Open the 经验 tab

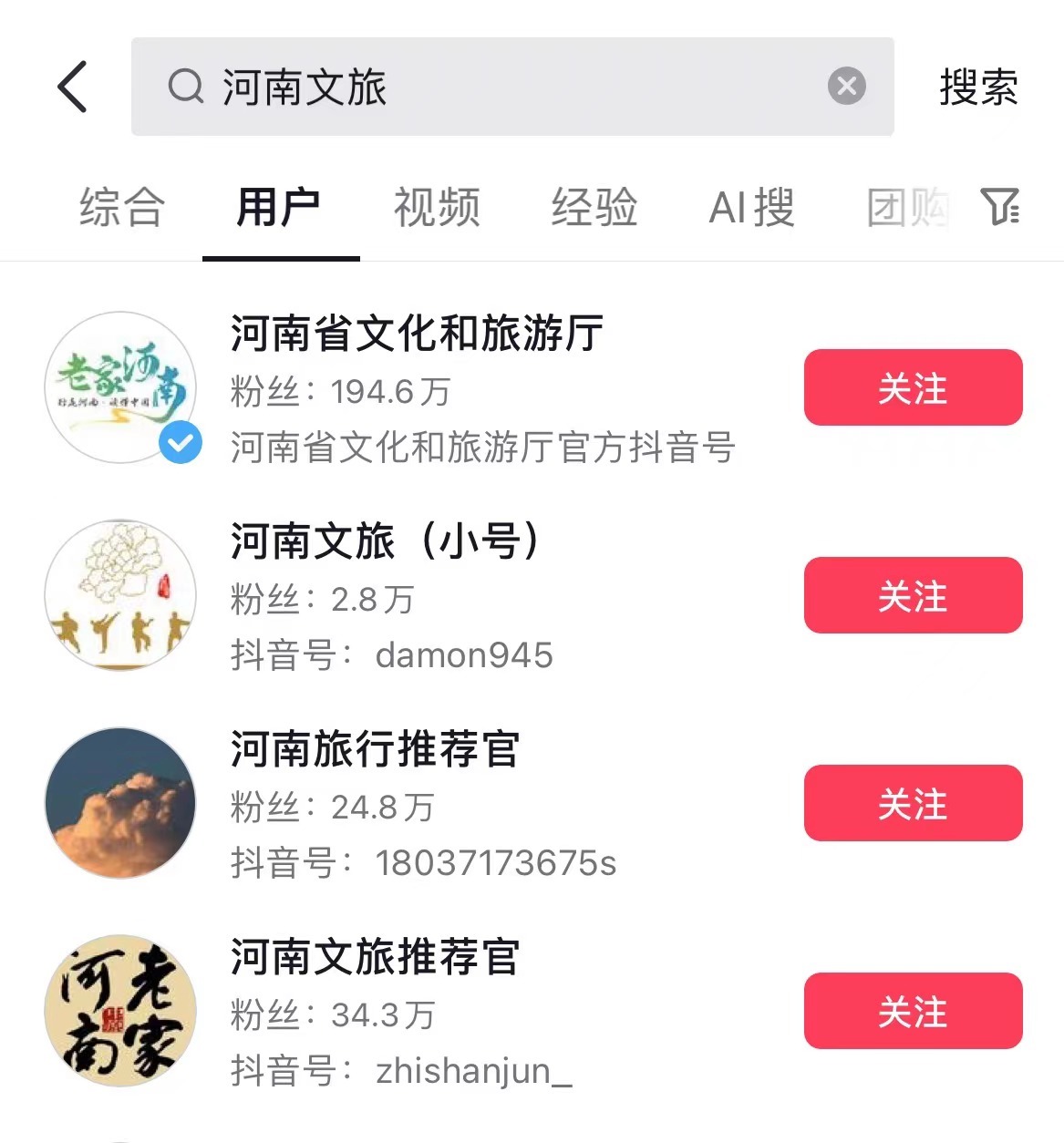[594, 207]
